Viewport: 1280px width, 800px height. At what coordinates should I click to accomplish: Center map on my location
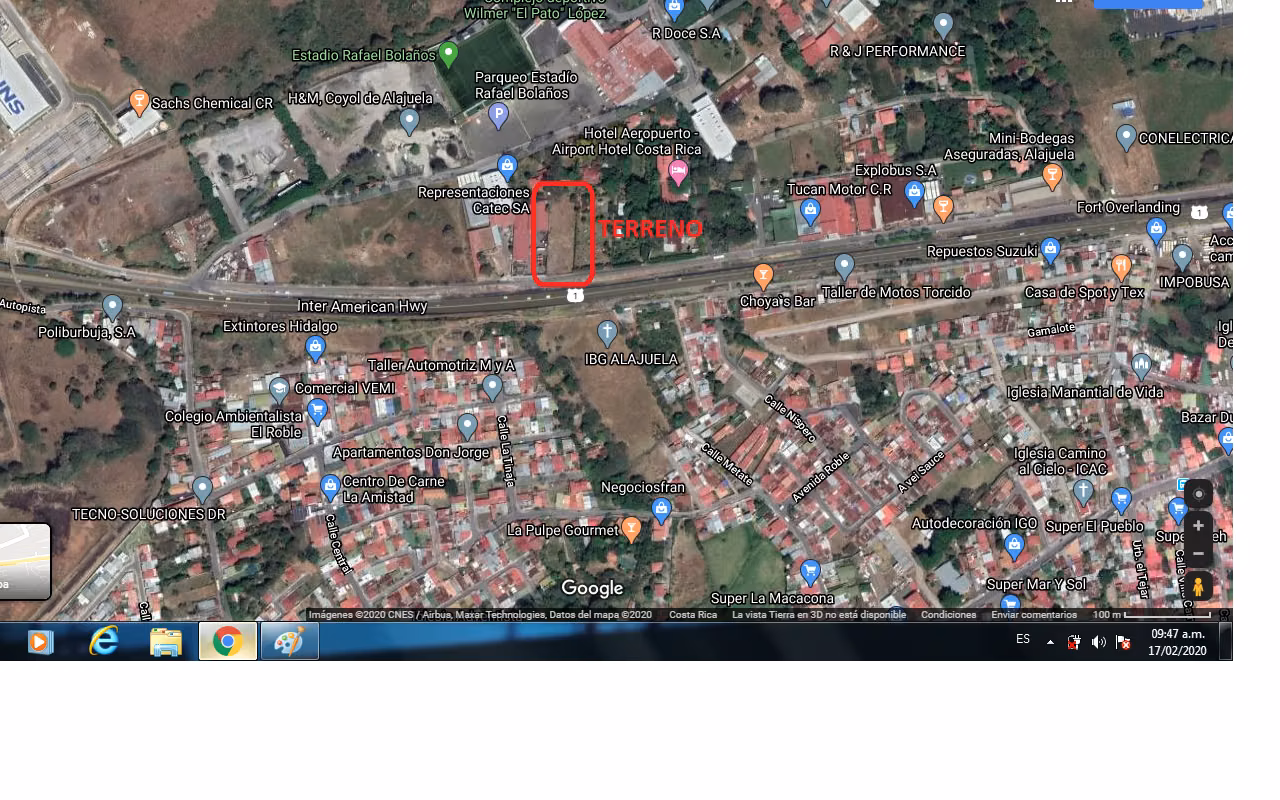point(1198,494)
